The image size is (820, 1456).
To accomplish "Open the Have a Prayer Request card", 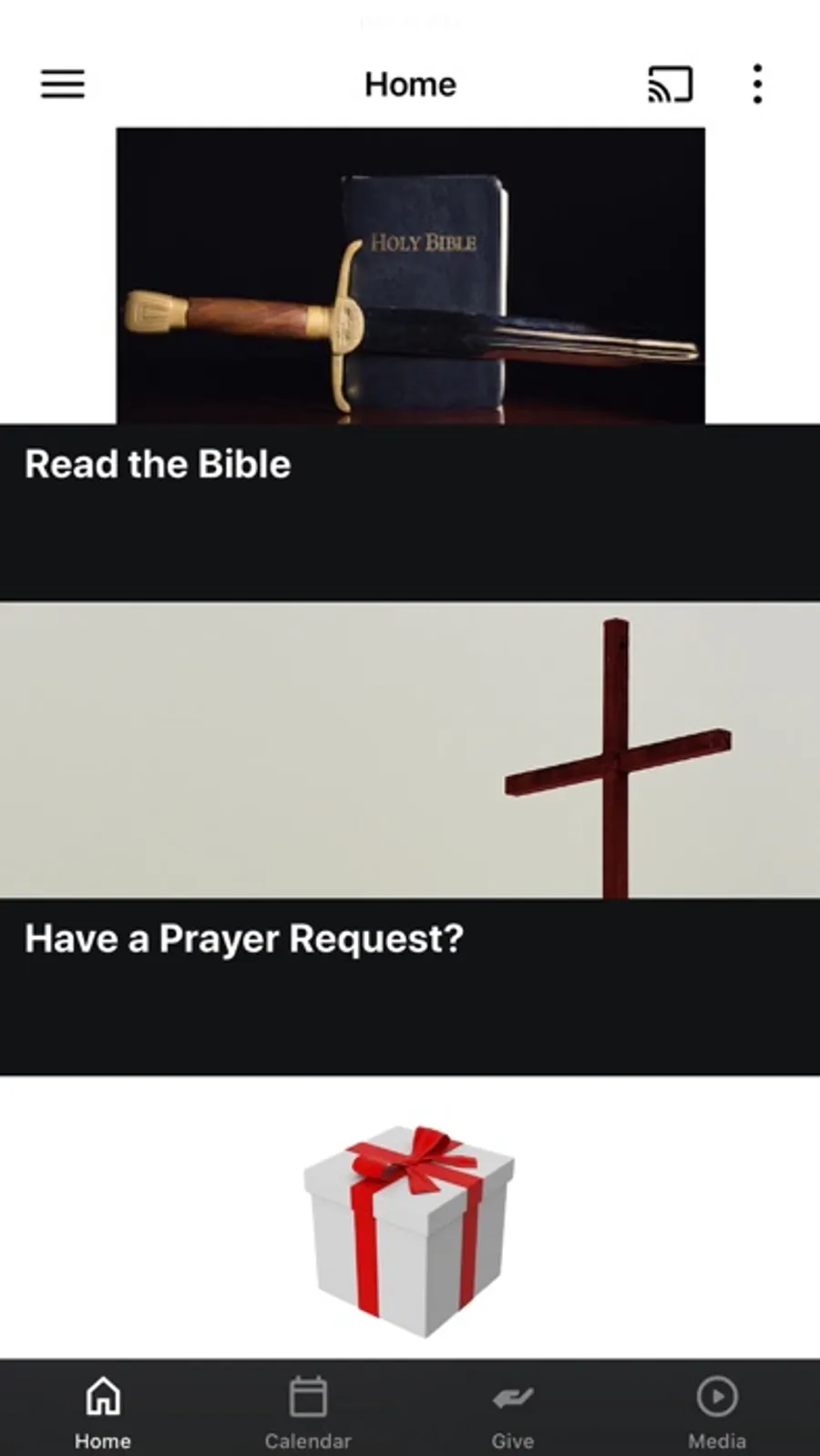I will [x=410, y=838].
